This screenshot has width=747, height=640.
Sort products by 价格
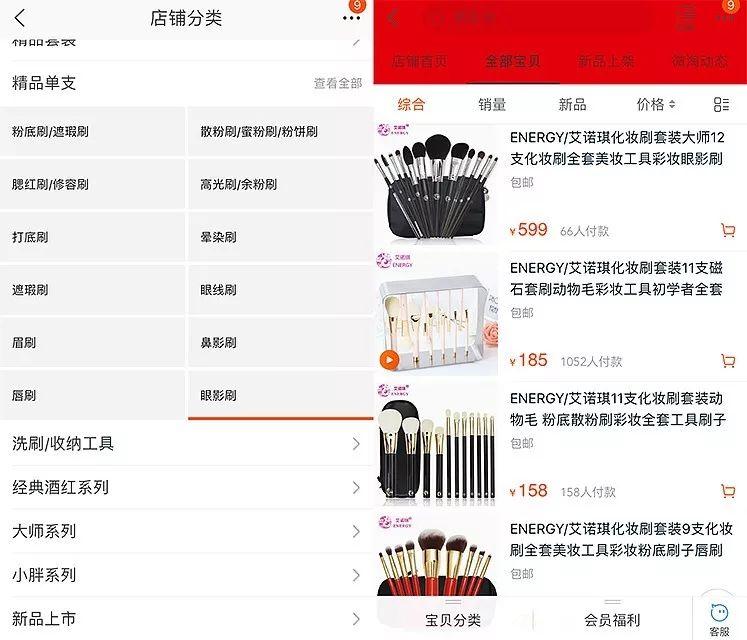pos(655,104)
